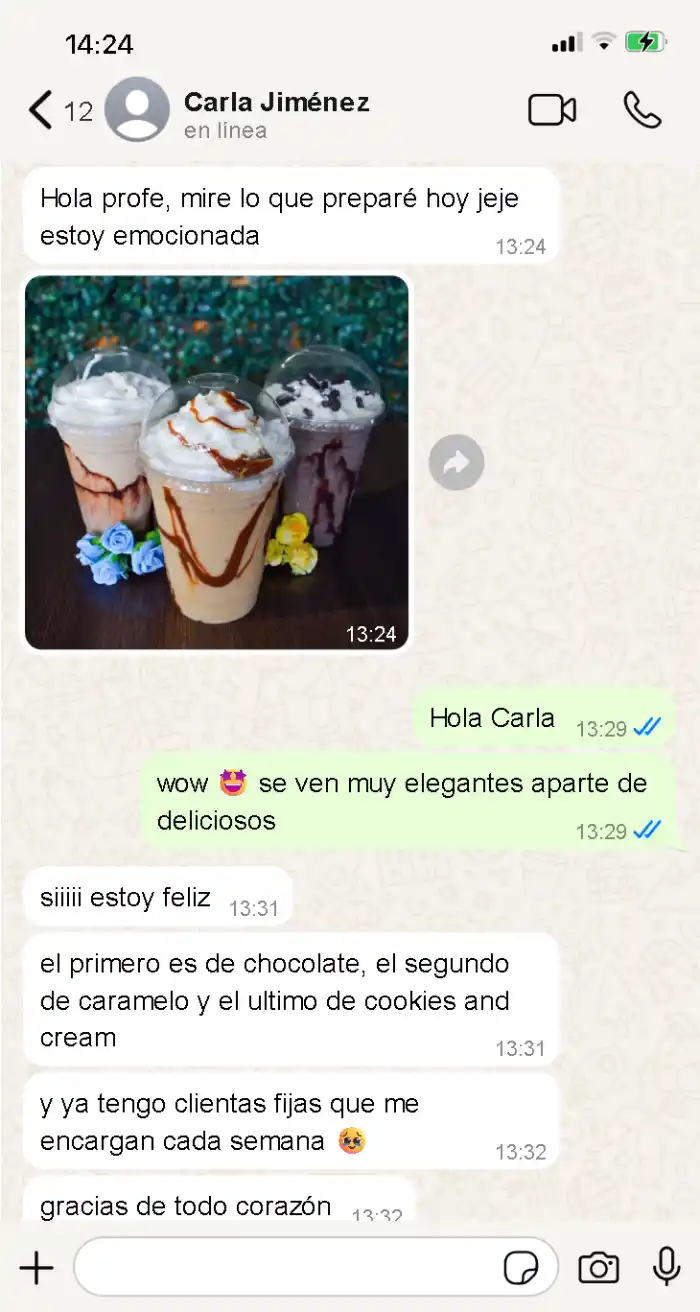Open the attachment plus menu

[36, 1268]
